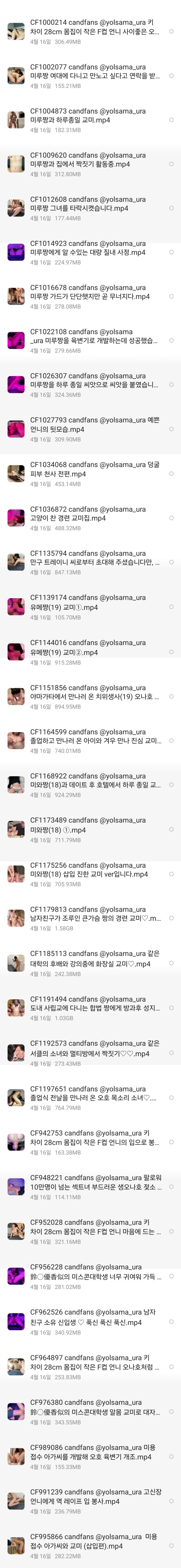This screenshot has width=181, height=1568.
Task: Open the last file CF995866
Action: [x=91, y=1545]
